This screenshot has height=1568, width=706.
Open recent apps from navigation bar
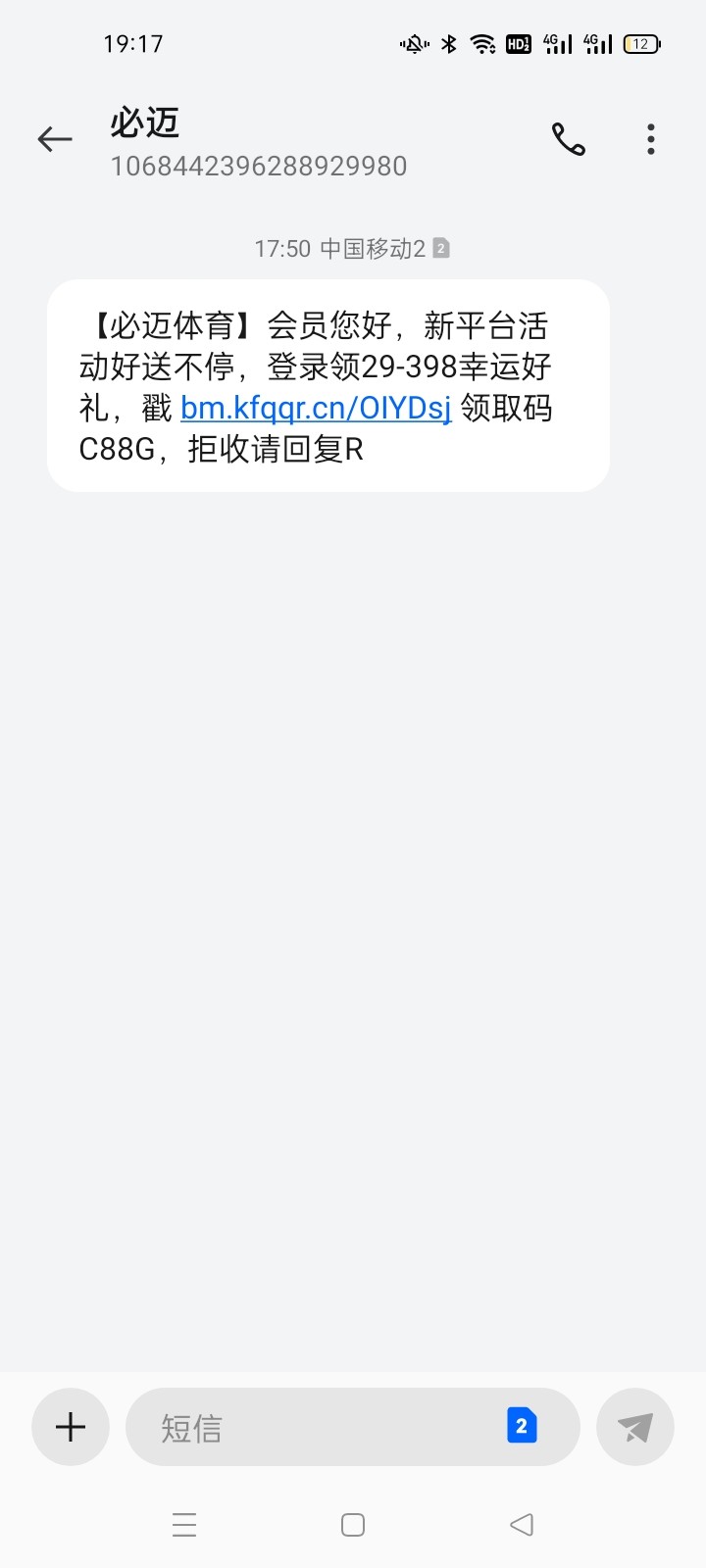(x=184, y=1525)
